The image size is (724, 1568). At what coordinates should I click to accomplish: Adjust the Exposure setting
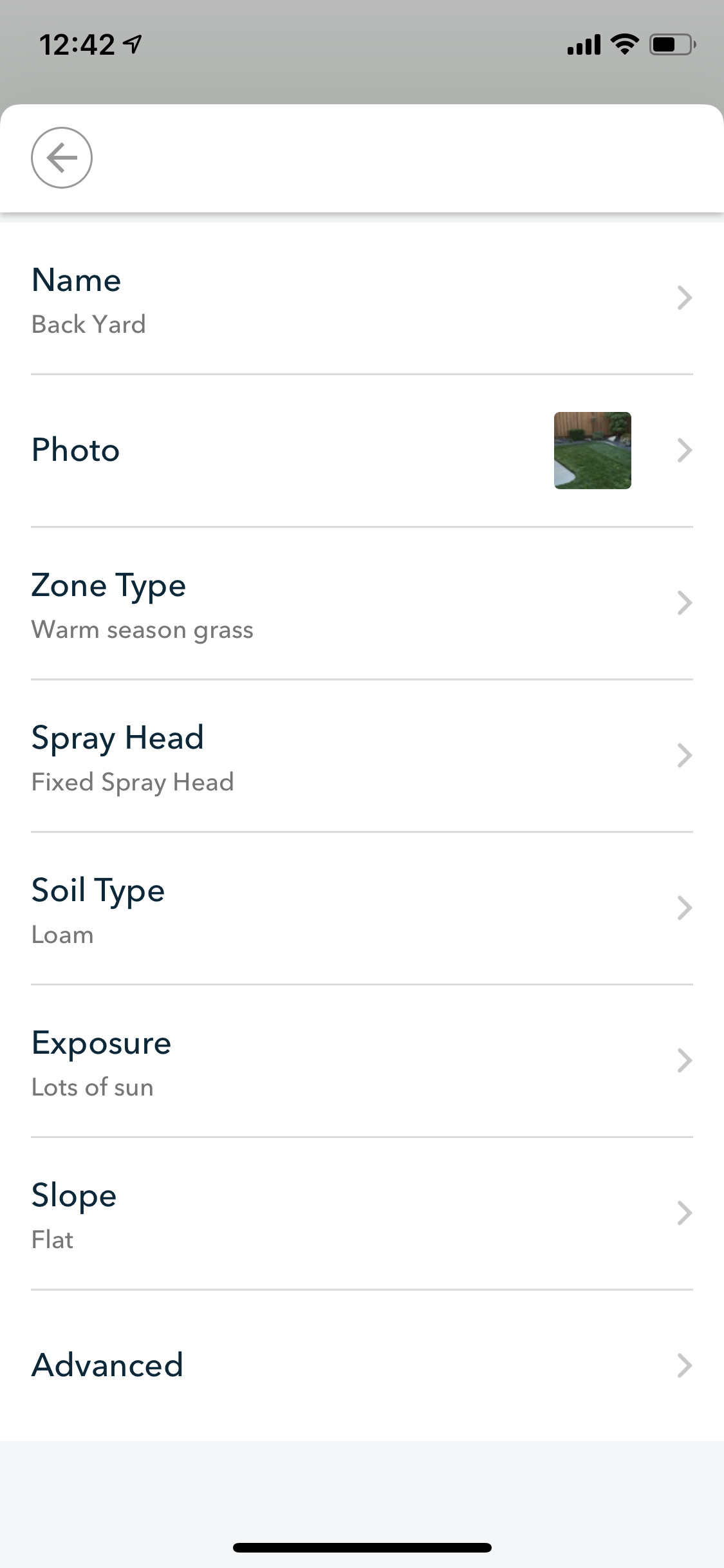[362, 1061]
